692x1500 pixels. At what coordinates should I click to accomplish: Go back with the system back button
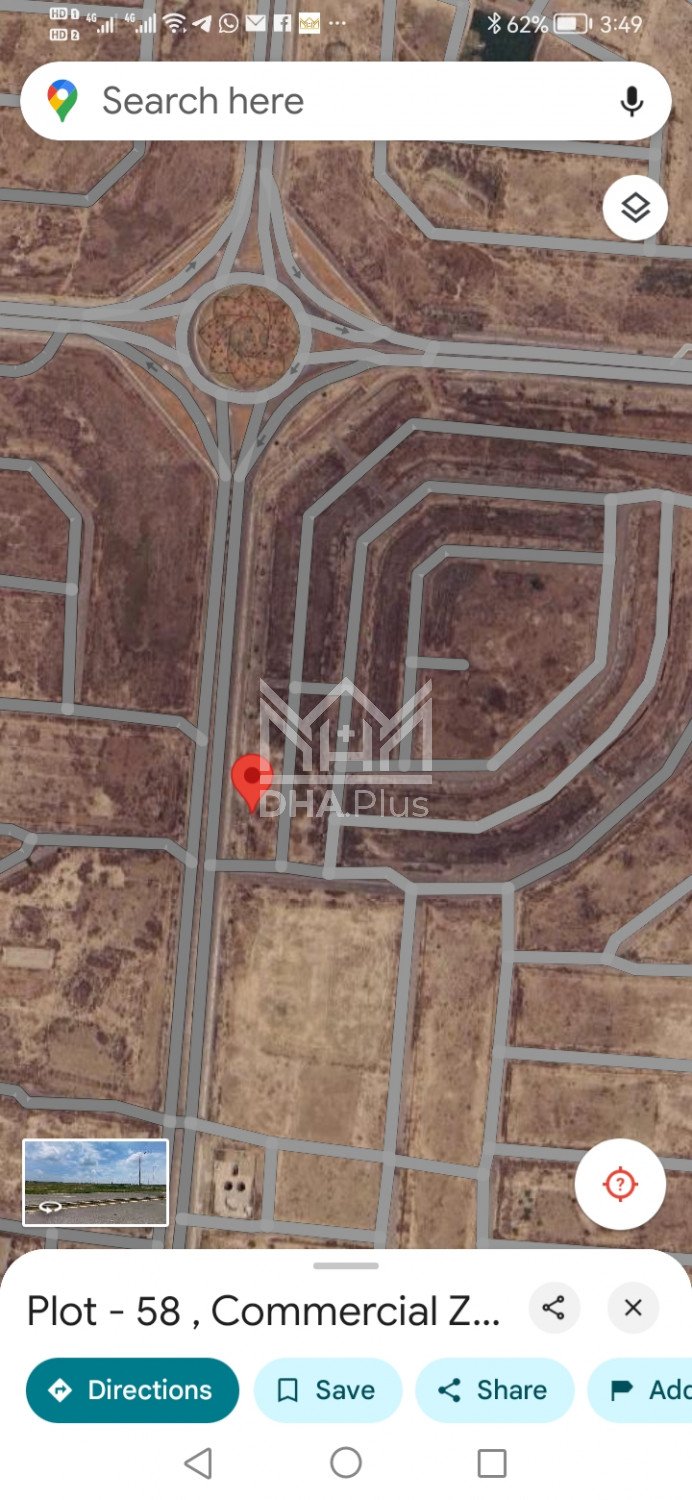(x=198, y=1464)
